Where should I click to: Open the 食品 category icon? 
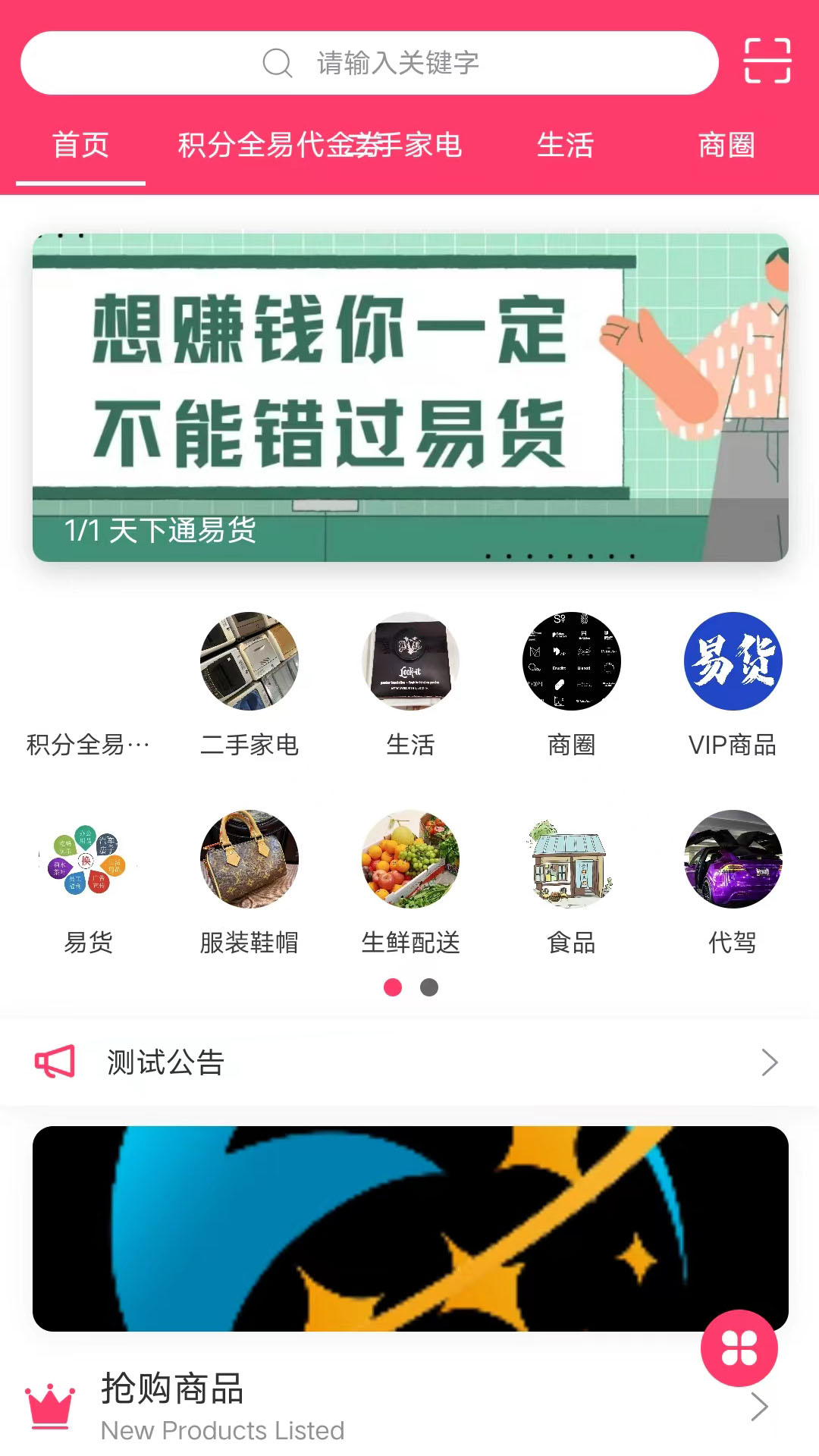[x=573, y=861]
